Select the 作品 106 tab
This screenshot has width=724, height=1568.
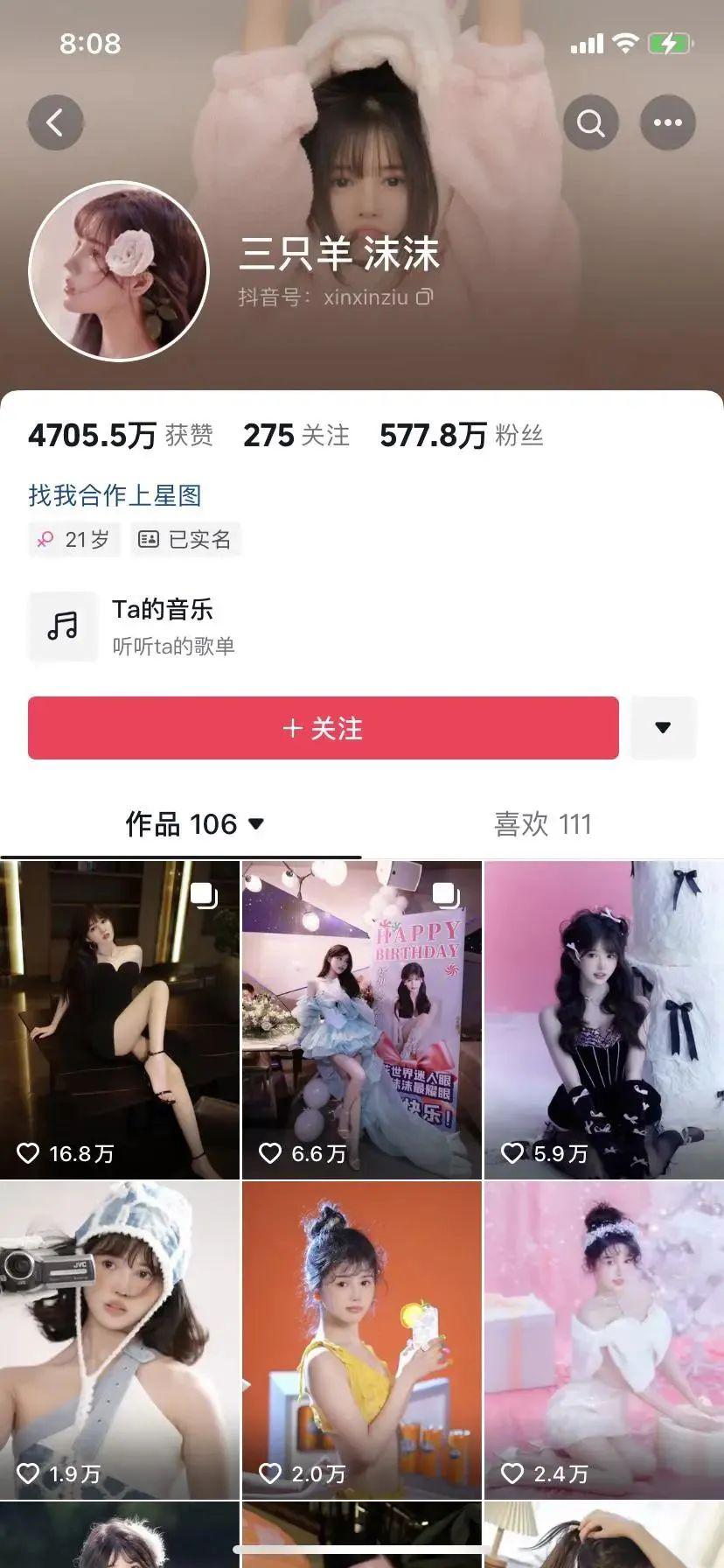[194, 824]
